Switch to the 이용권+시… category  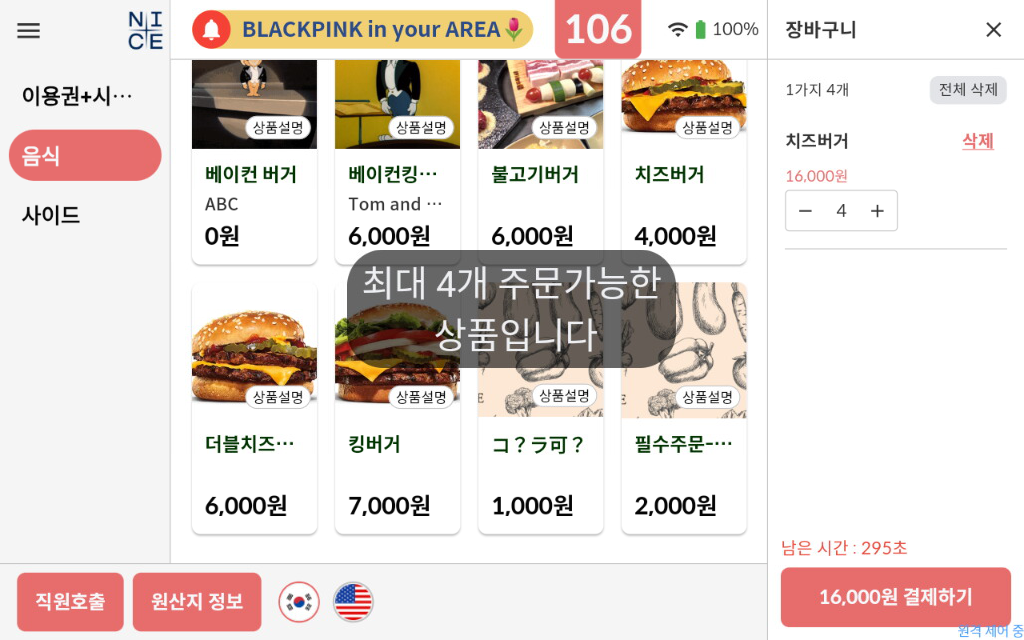point(78,96)
